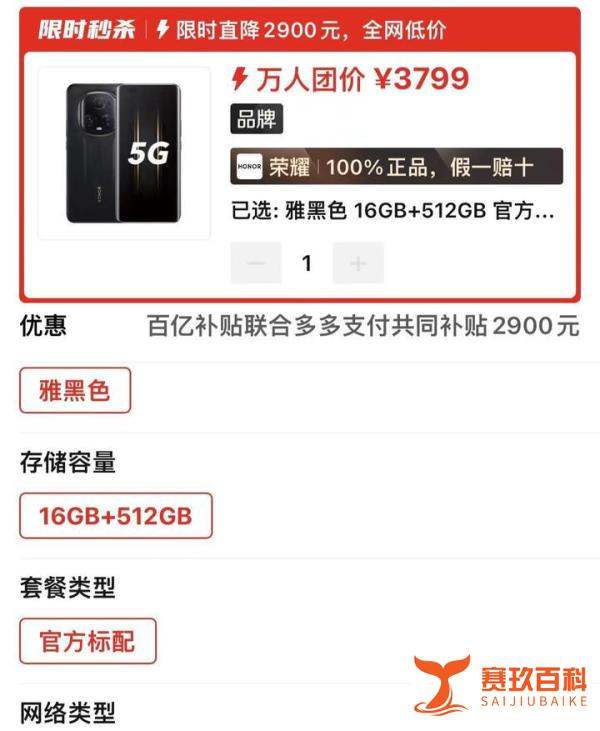Increase quantity with the plus button
The width and height of the screenshot is (600, 731).
pos(358,263)
